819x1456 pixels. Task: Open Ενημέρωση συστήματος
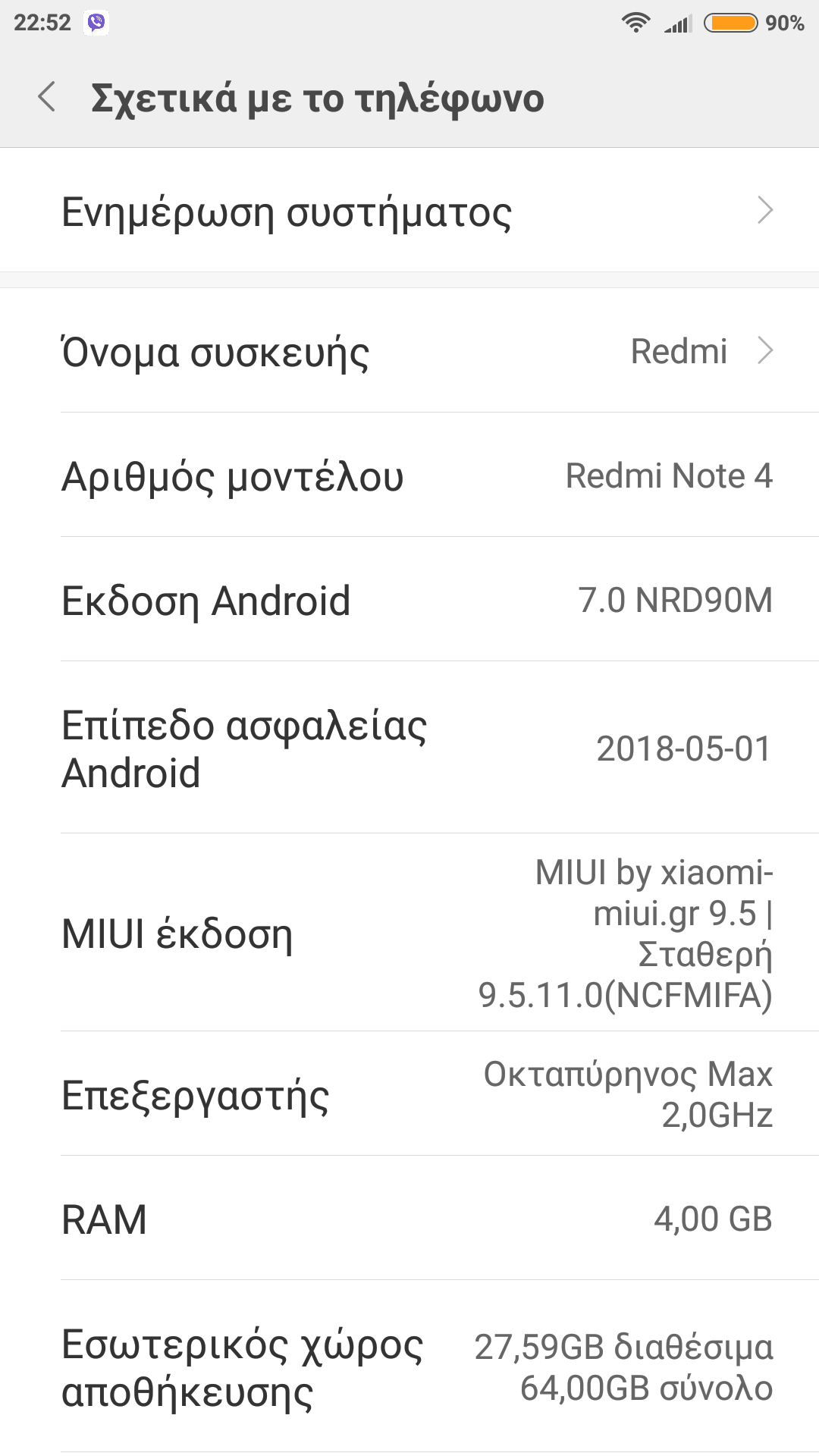409,211
